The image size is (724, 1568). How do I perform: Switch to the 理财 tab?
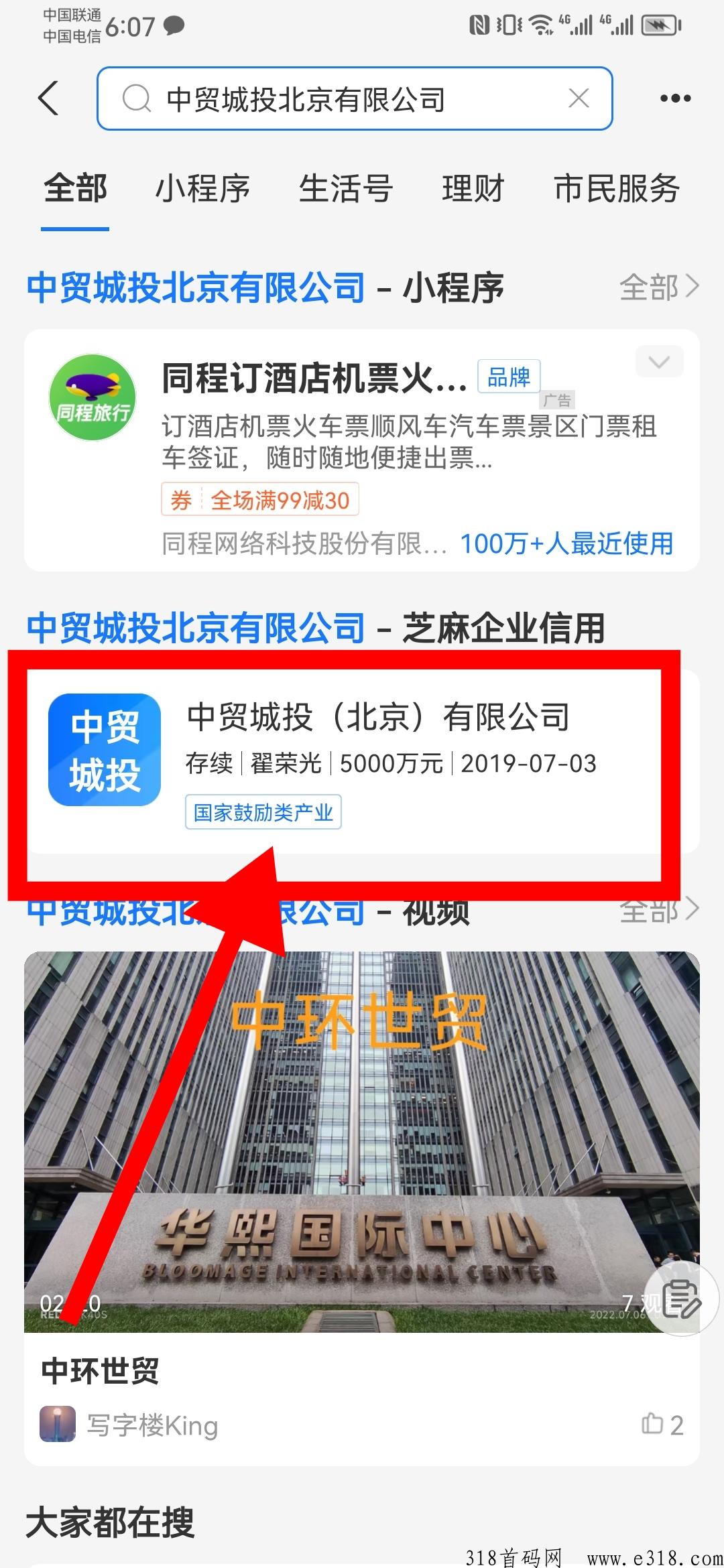[473, 188]
